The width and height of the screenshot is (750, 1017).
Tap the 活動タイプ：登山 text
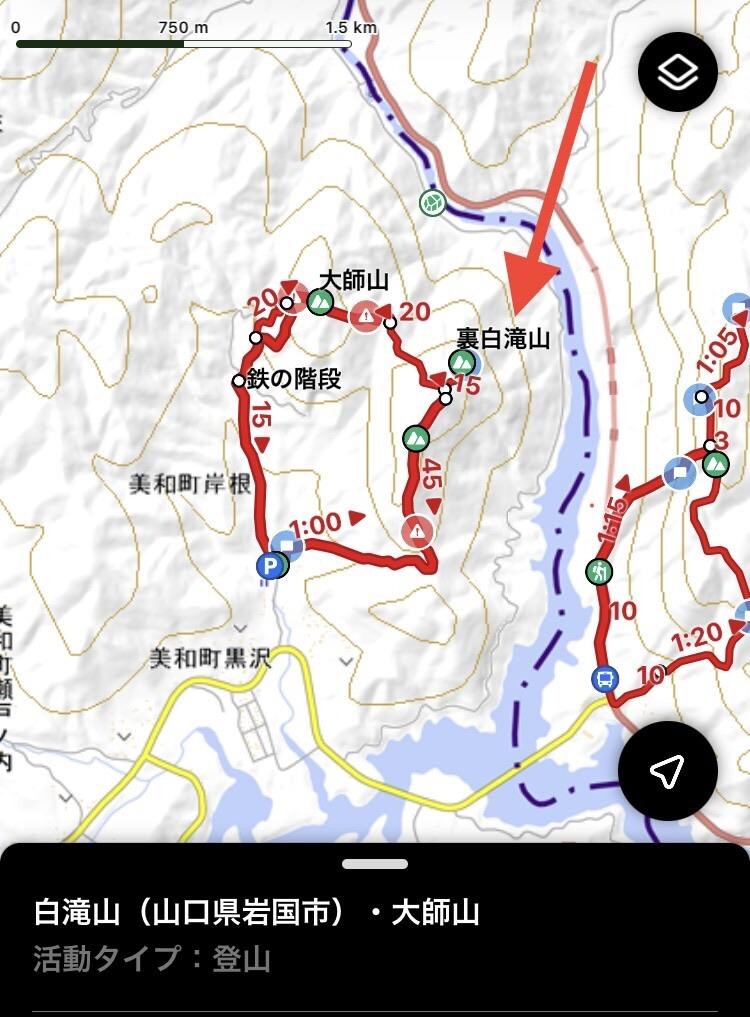(152, 957)
